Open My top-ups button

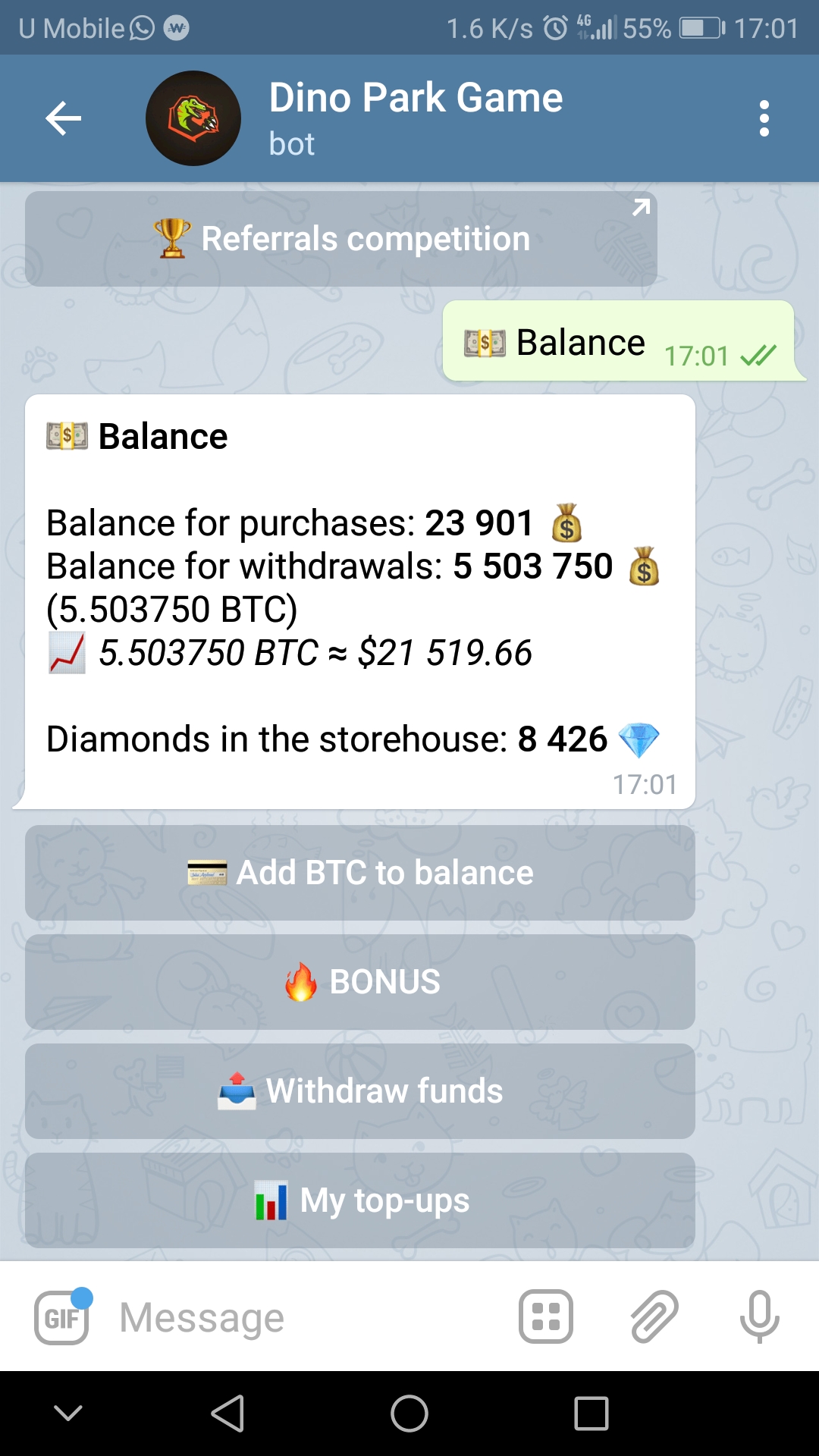tap(360, 1200)
